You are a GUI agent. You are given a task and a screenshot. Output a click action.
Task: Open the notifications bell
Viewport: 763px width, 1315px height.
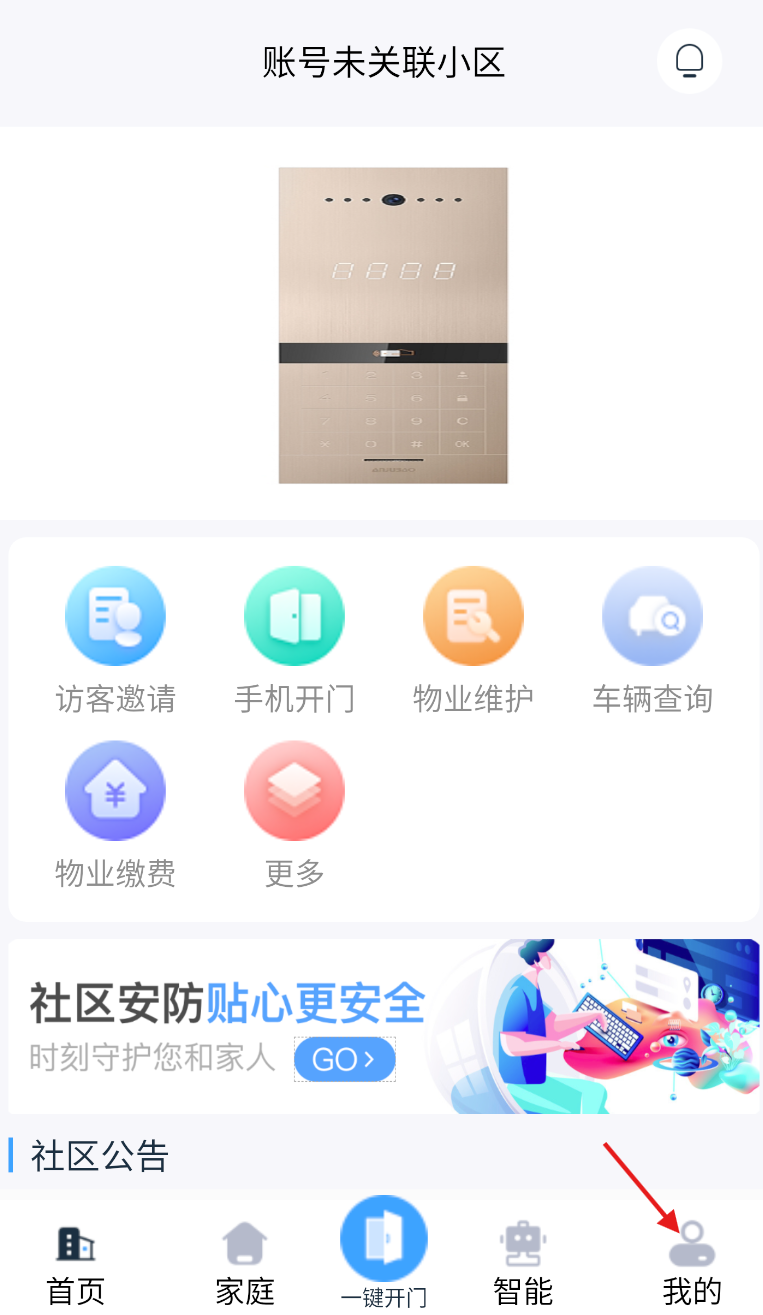coord(689,61)
